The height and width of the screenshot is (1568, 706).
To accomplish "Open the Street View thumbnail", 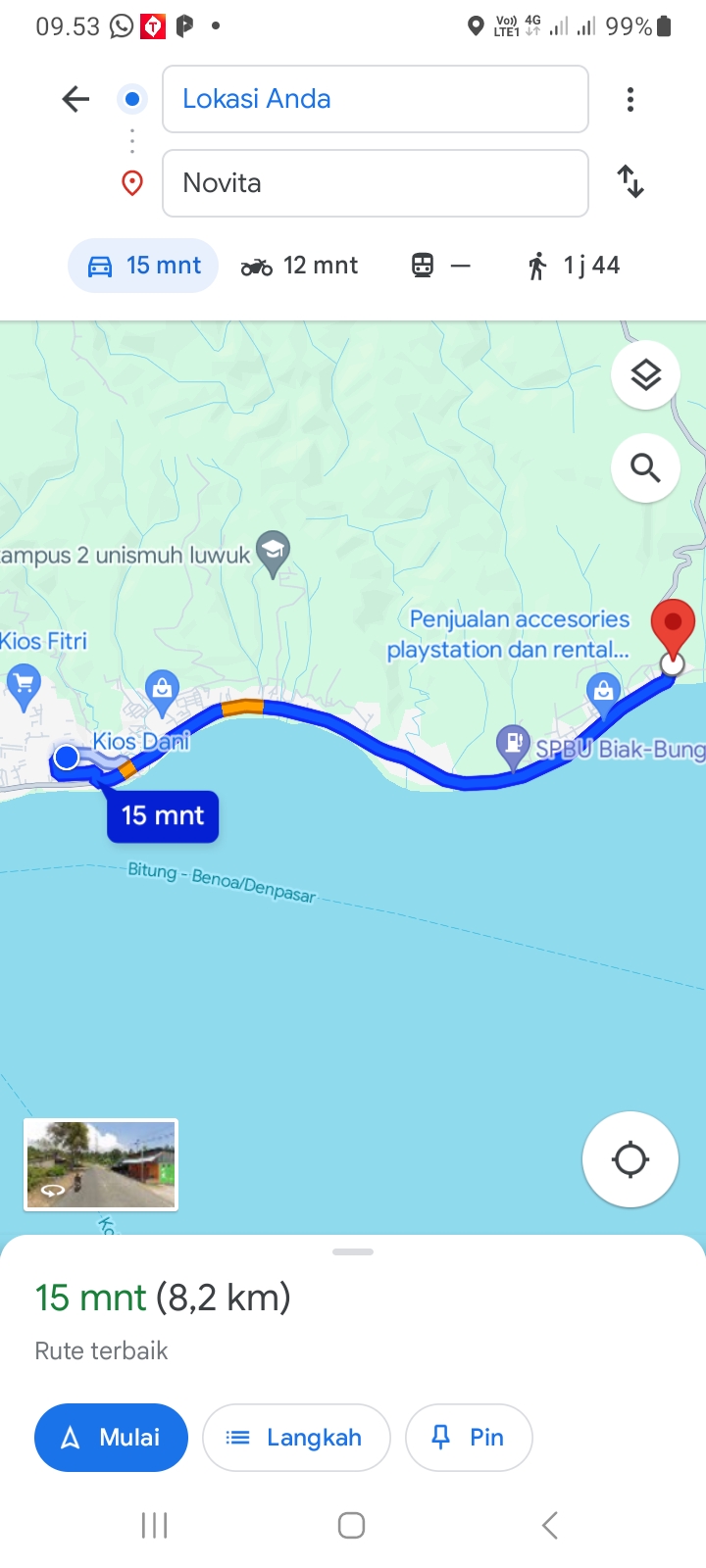I will click(101, 1165).
